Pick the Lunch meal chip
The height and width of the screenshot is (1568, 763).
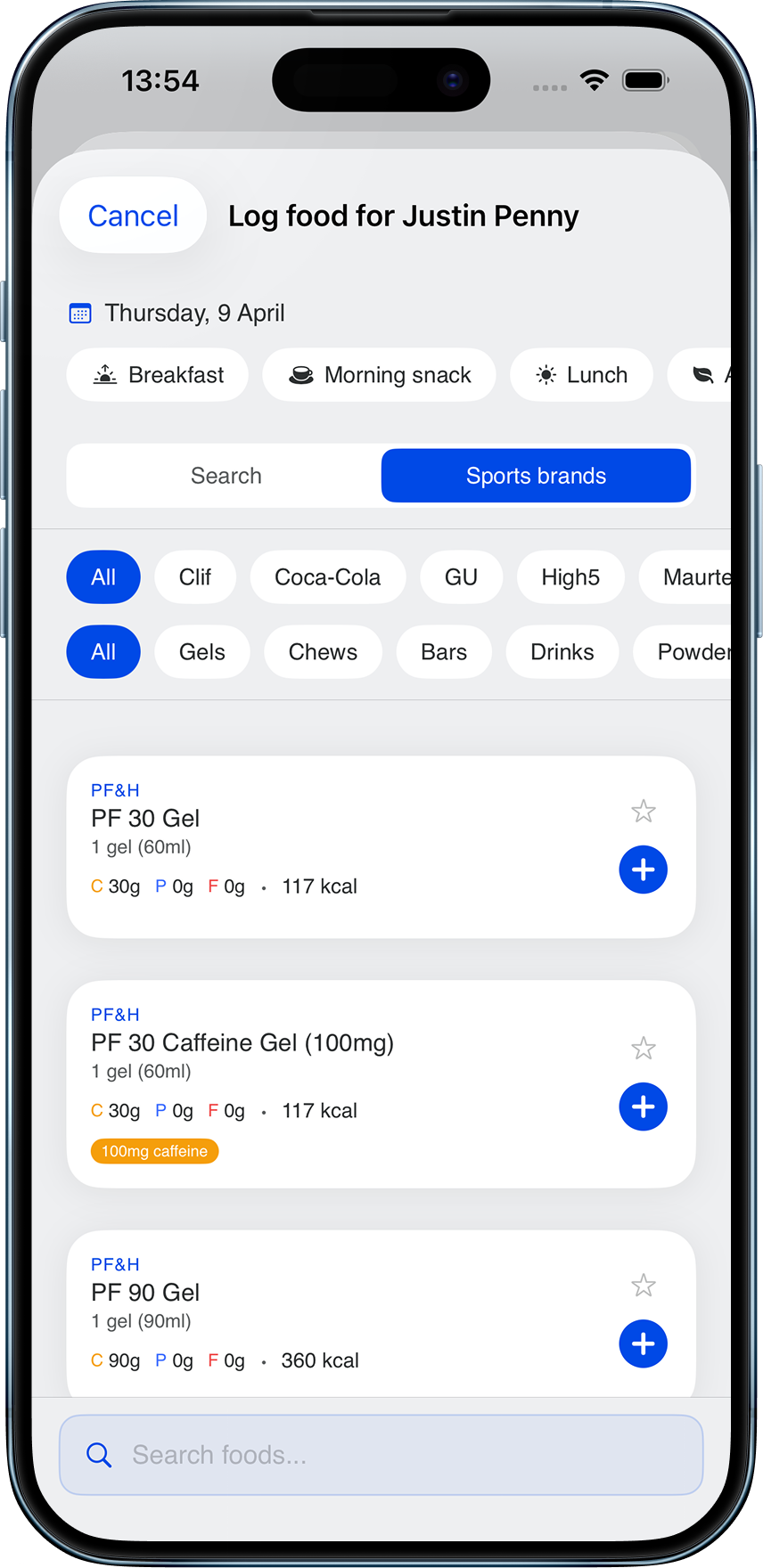click(581, 375)
